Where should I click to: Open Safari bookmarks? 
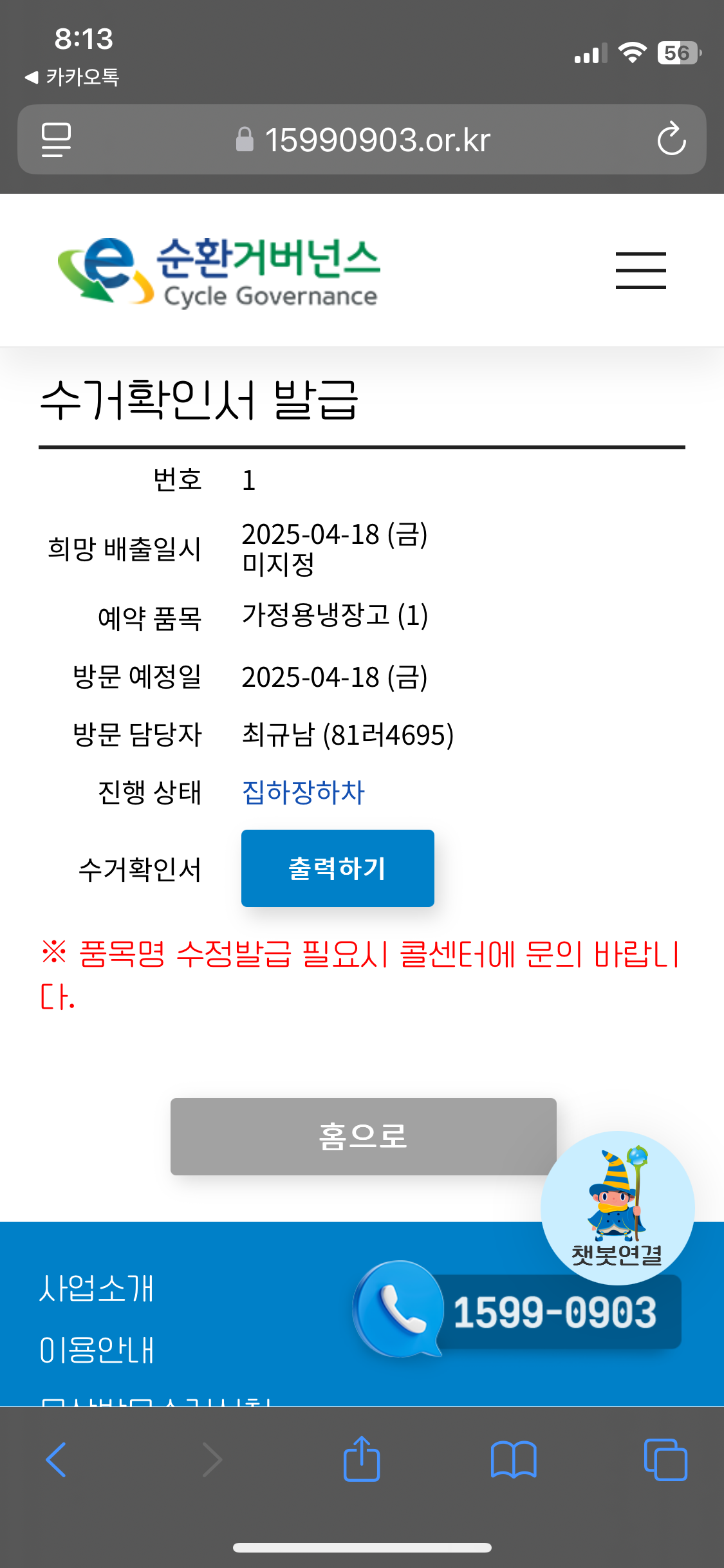pos(514,1459)
